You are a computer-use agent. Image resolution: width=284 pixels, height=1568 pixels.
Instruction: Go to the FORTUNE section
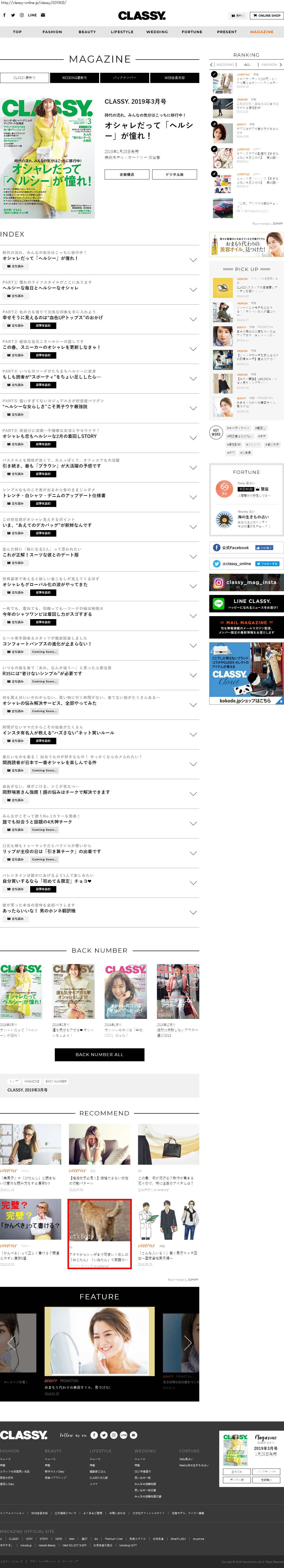click(x=192, y=32)
